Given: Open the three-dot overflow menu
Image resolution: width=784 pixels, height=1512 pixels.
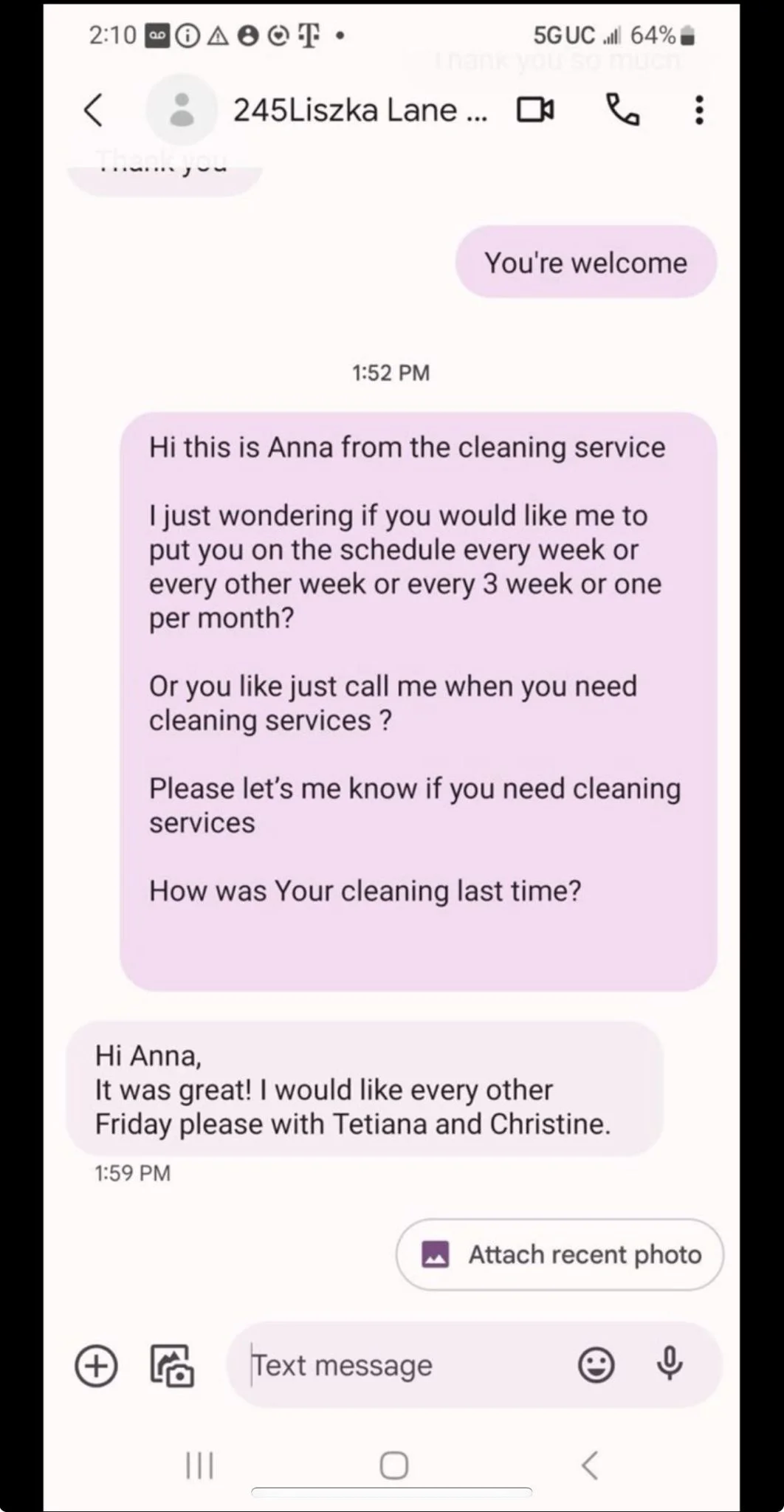Looking at the screenshot, I should click(698, 111).
